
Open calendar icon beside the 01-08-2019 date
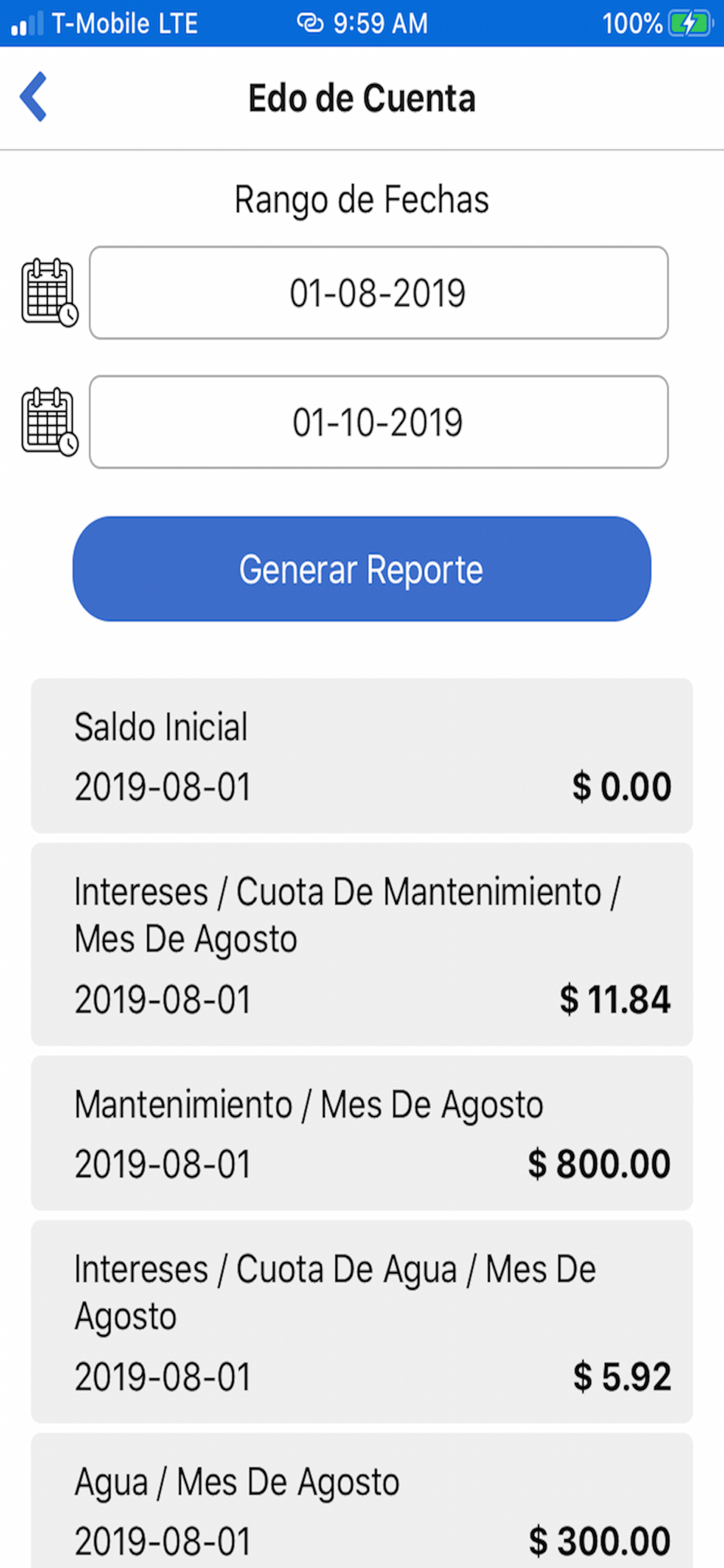point(50,293)
